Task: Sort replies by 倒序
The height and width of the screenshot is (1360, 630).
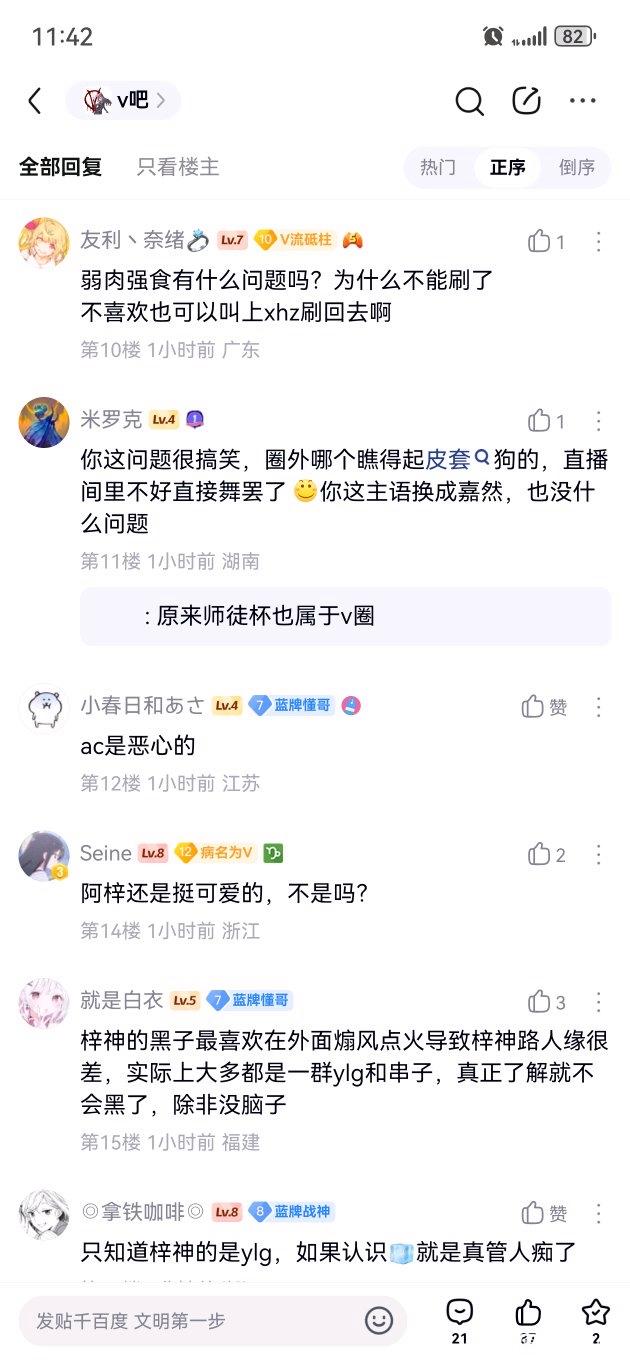Action: pyautogui.click(x=577, y=167)
